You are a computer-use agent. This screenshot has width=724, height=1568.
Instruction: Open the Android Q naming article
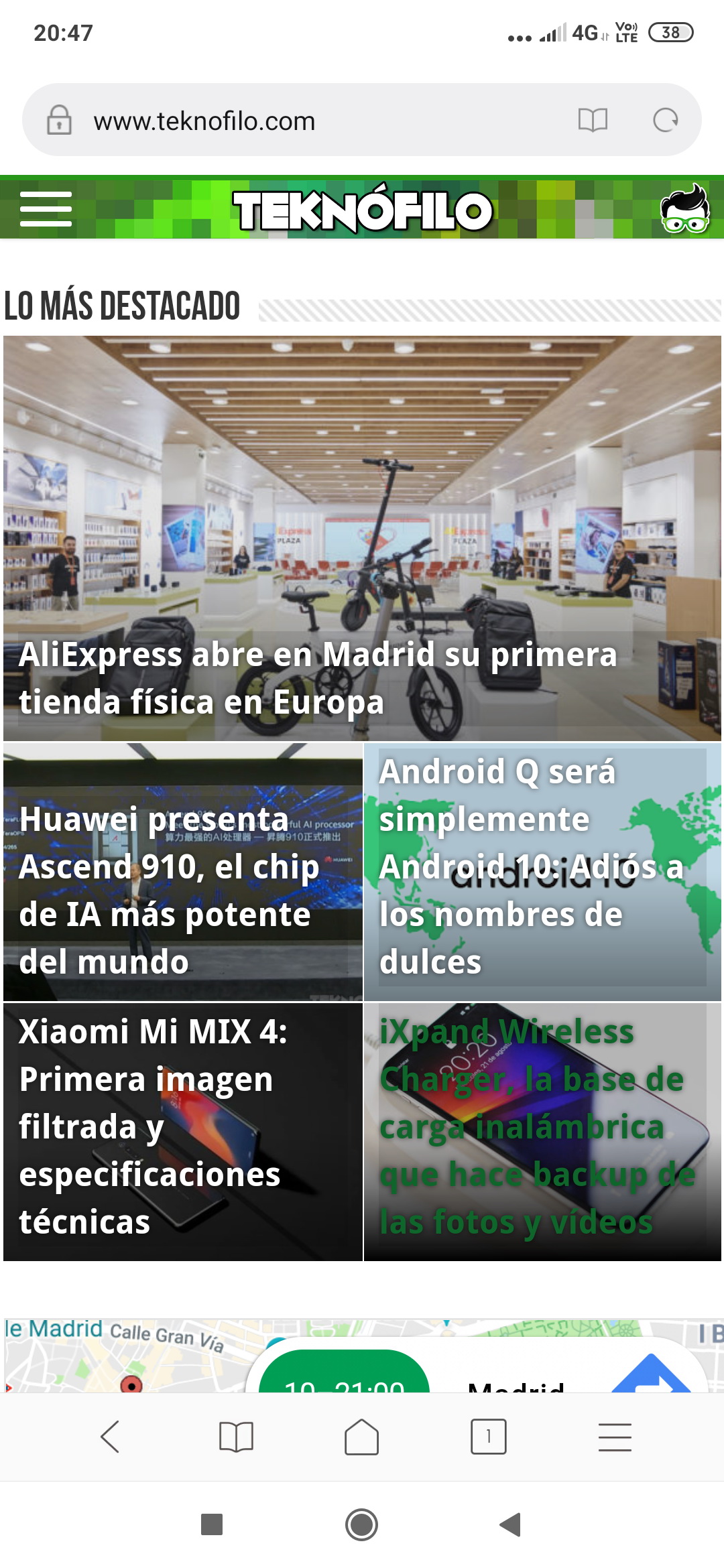542,872
